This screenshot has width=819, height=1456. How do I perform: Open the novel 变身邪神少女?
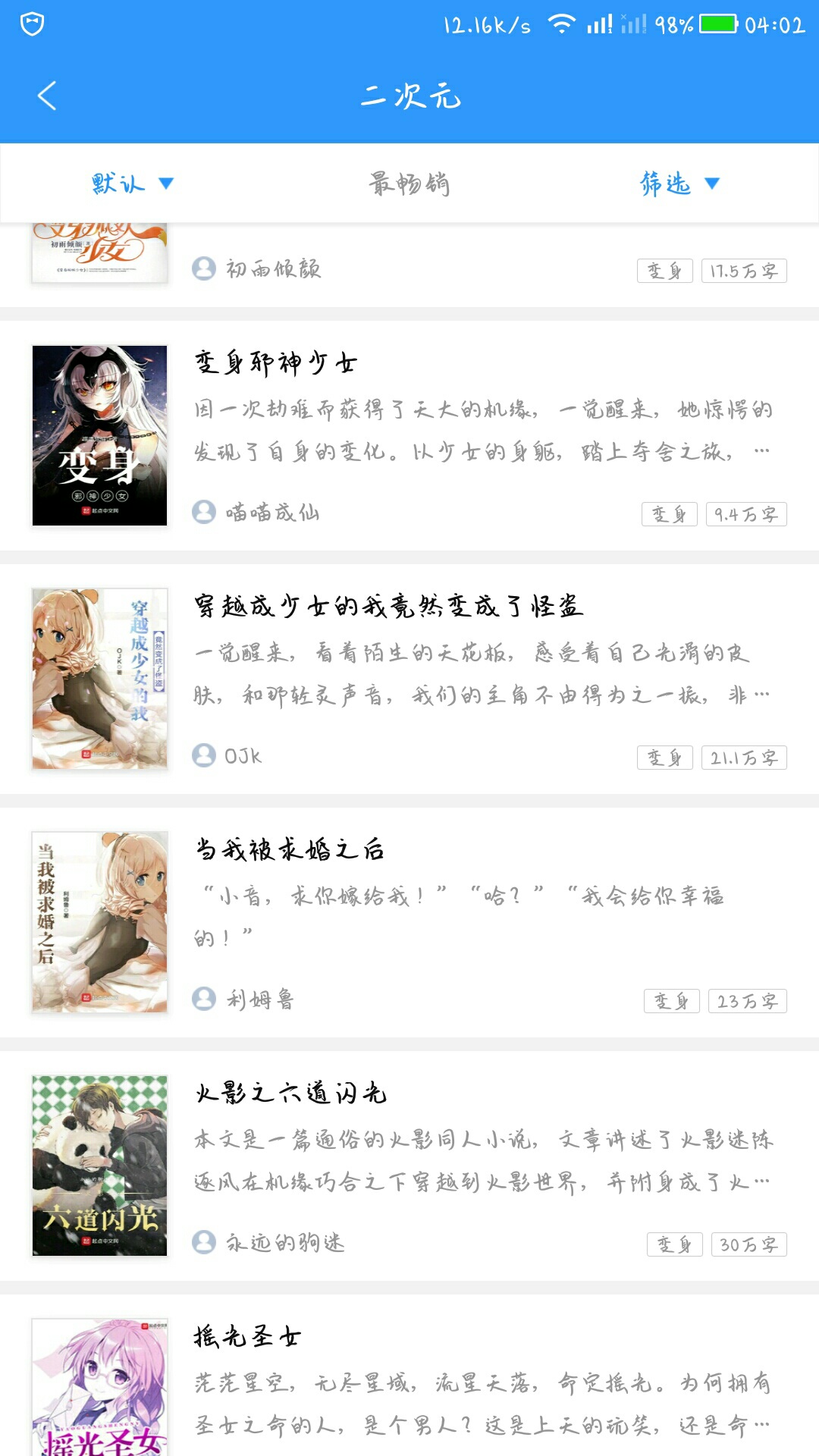coord(409,435)
